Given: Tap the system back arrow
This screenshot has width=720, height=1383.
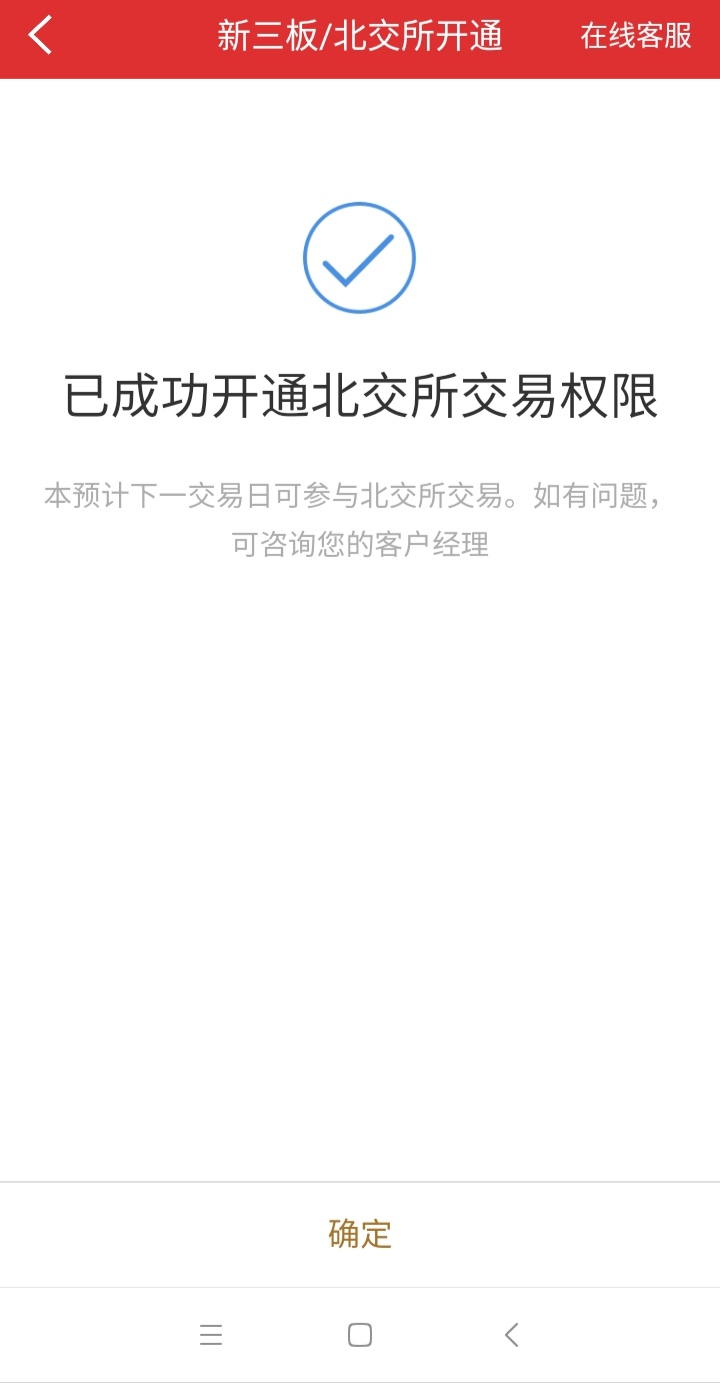Looking at the screenshot, I should tap(511, 1335).
